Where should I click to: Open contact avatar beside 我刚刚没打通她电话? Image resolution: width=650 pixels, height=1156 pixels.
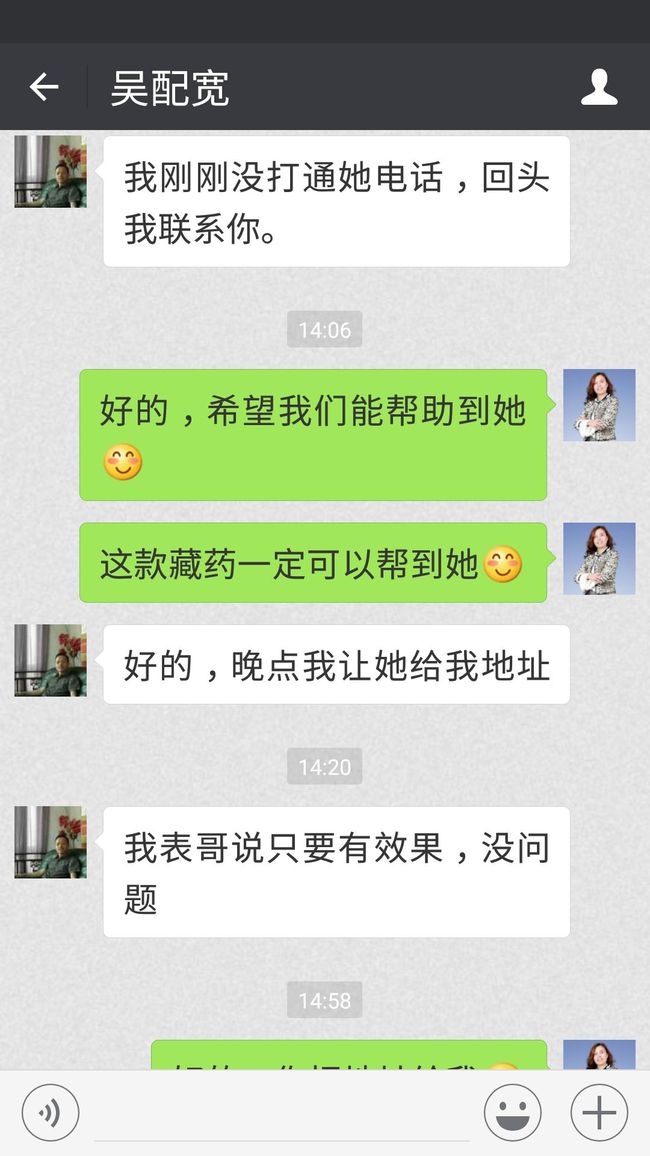[x=51, y=172]
